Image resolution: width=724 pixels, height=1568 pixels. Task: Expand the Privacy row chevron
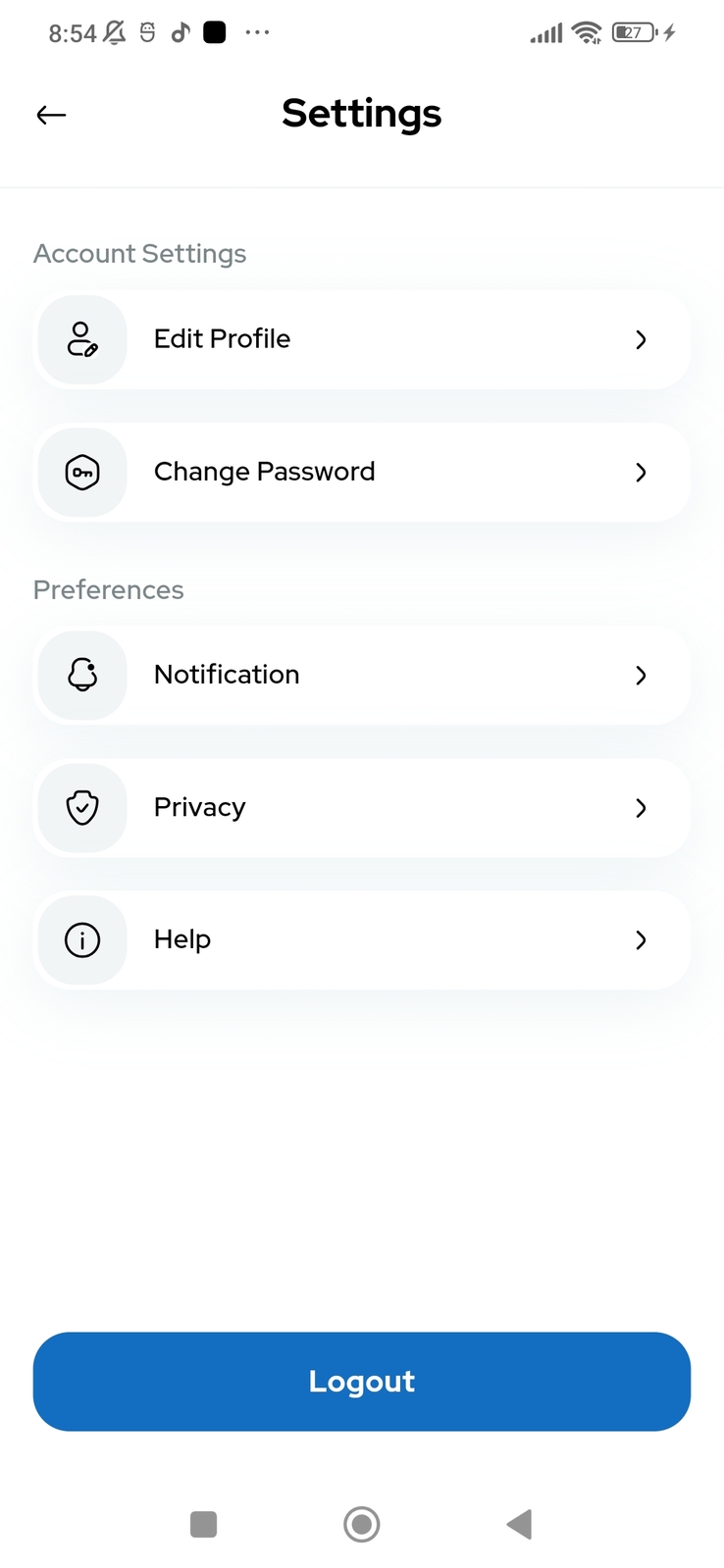(641, 807)
